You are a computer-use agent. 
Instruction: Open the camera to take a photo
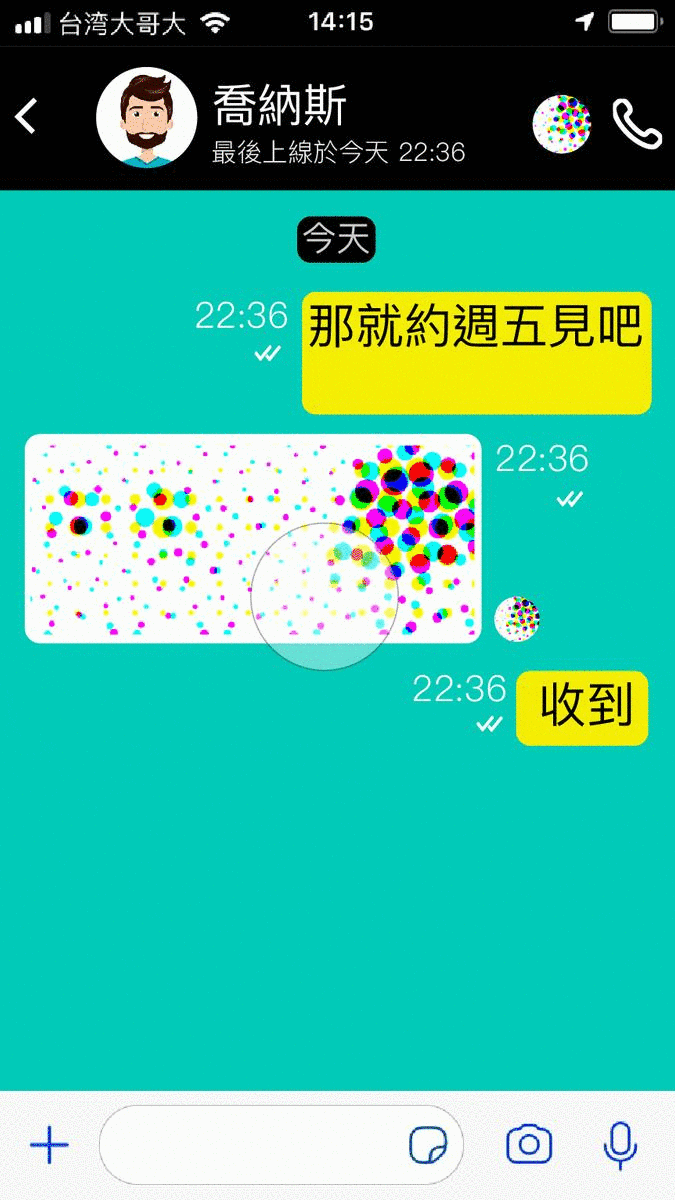pyautogui.click(x=529, y=1145)
